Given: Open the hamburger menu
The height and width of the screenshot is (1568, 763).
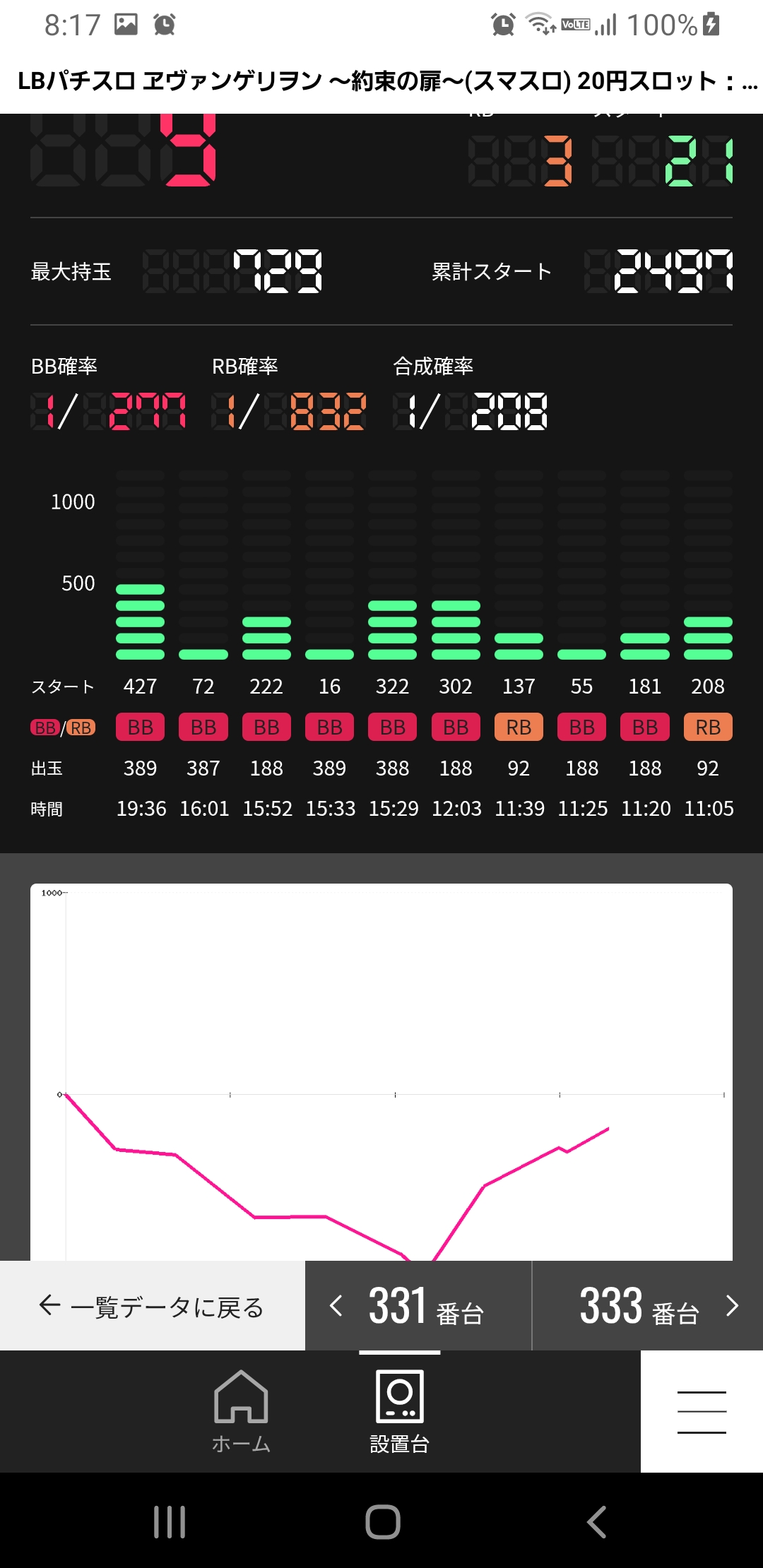Looking at the screenshot, I should point(702,1411).
